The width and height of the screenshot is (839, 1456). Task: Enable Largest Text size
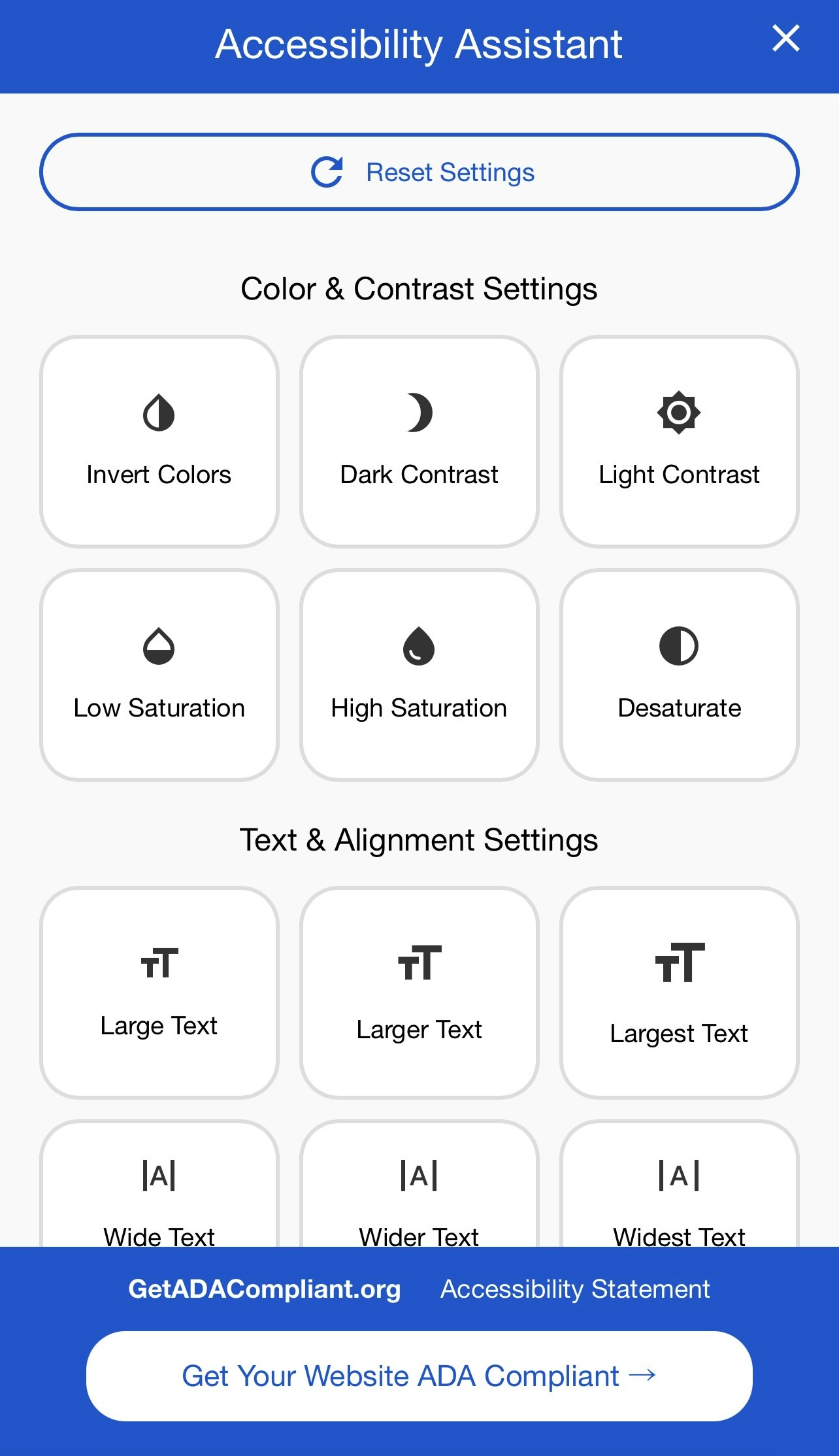[x=679, y=992]
